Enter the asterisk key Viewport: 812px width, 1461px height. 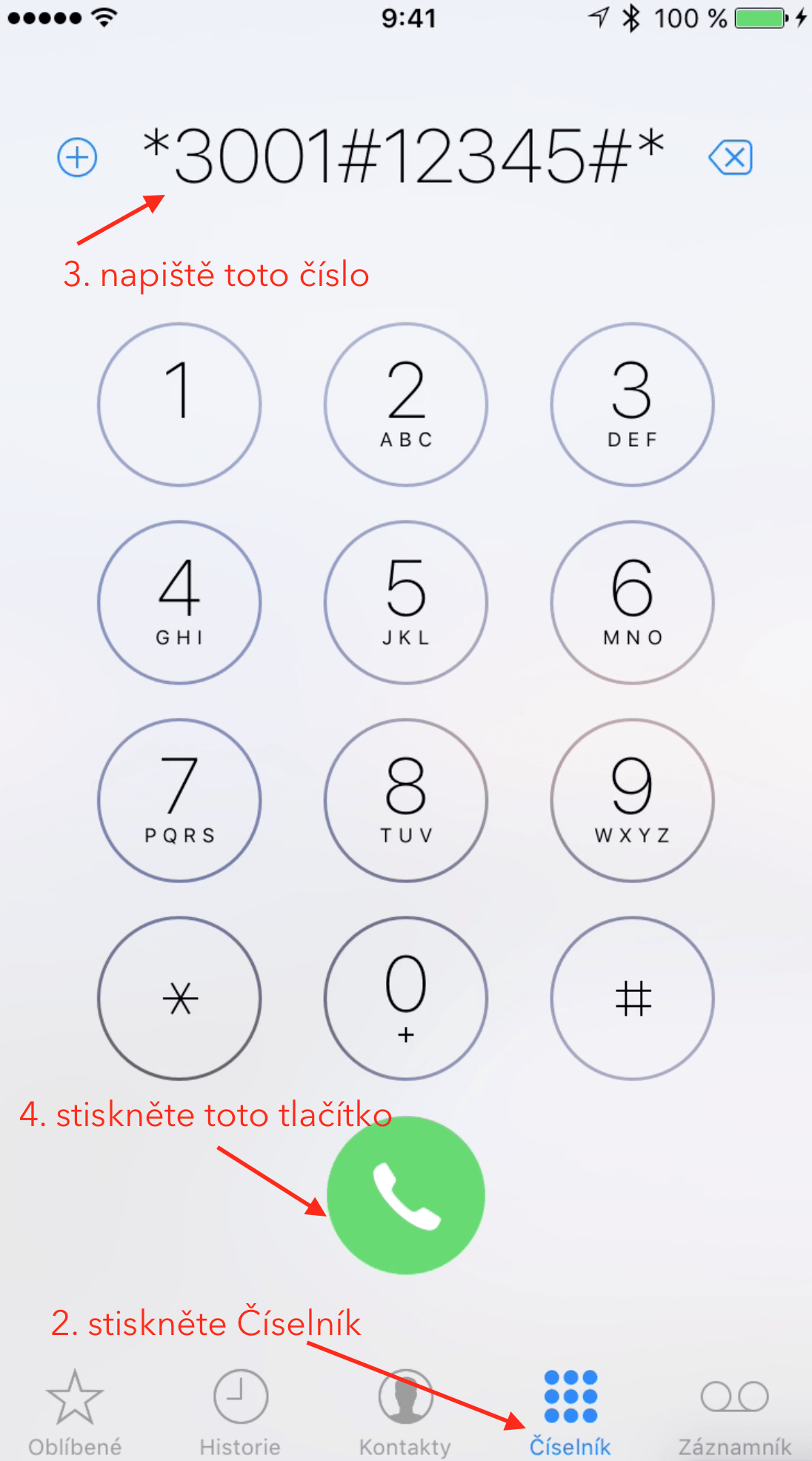click(179, 998)
